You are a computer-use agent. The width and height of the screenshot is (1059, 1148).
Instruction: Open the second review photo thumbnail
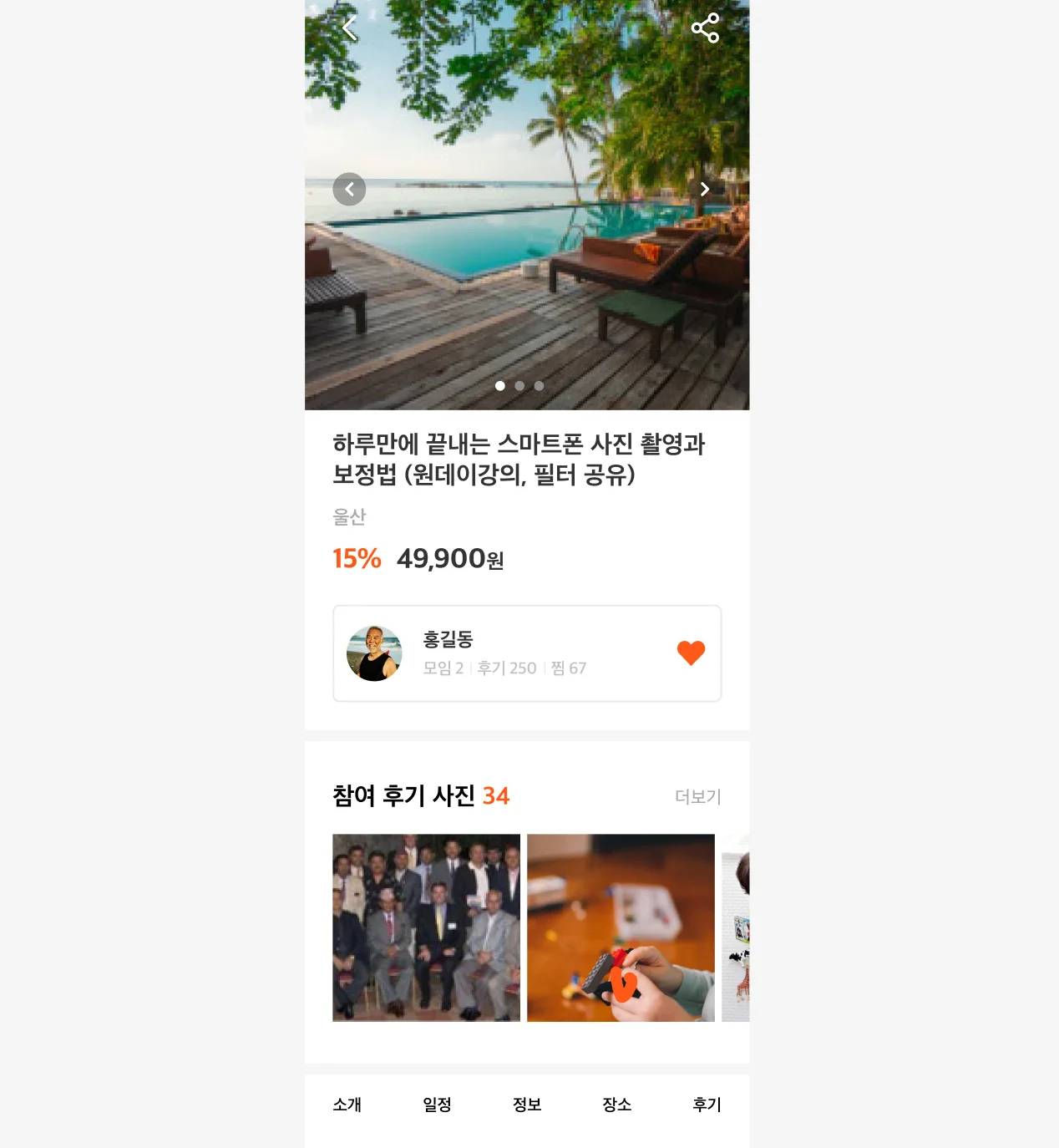[x=621, y=928]
